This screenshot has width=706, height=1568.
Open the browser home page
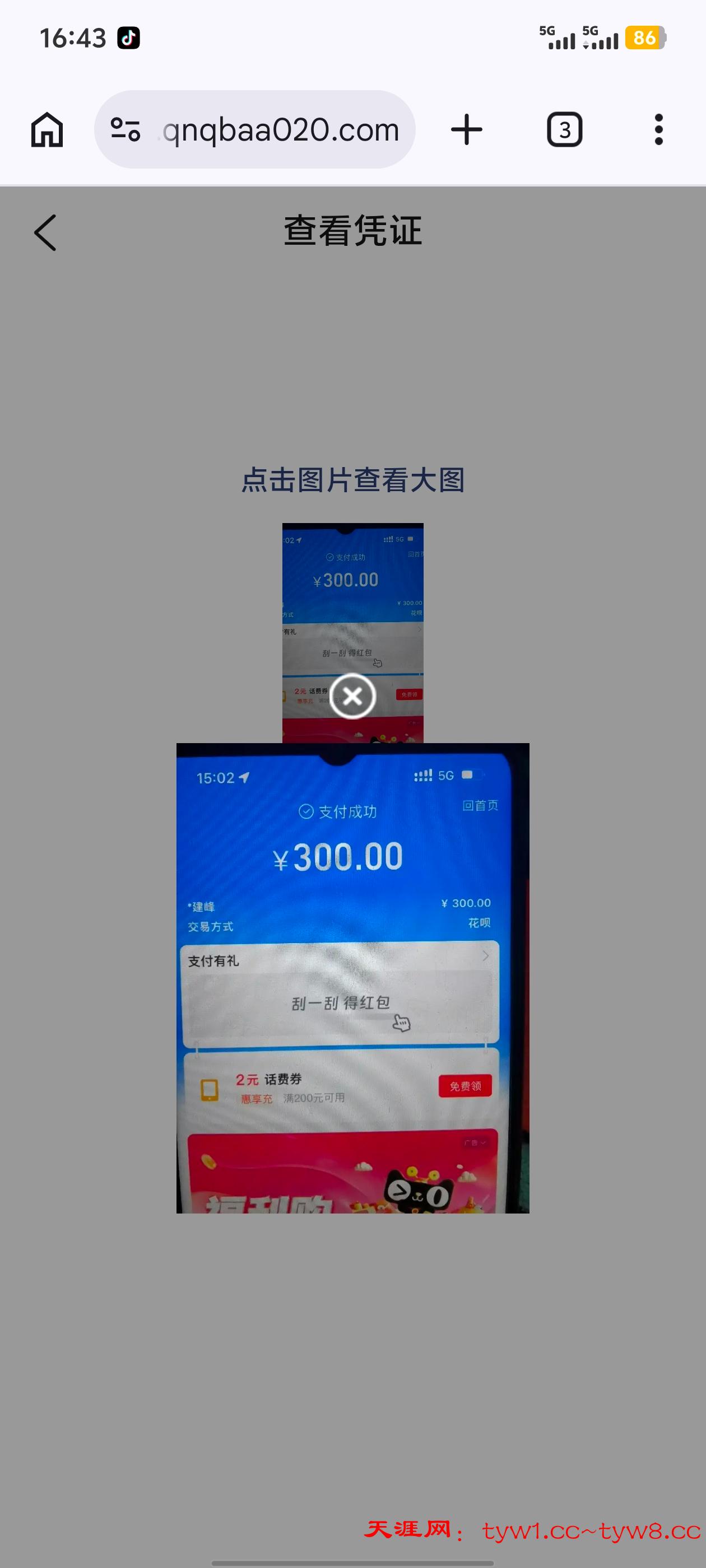tap(47, 130)
